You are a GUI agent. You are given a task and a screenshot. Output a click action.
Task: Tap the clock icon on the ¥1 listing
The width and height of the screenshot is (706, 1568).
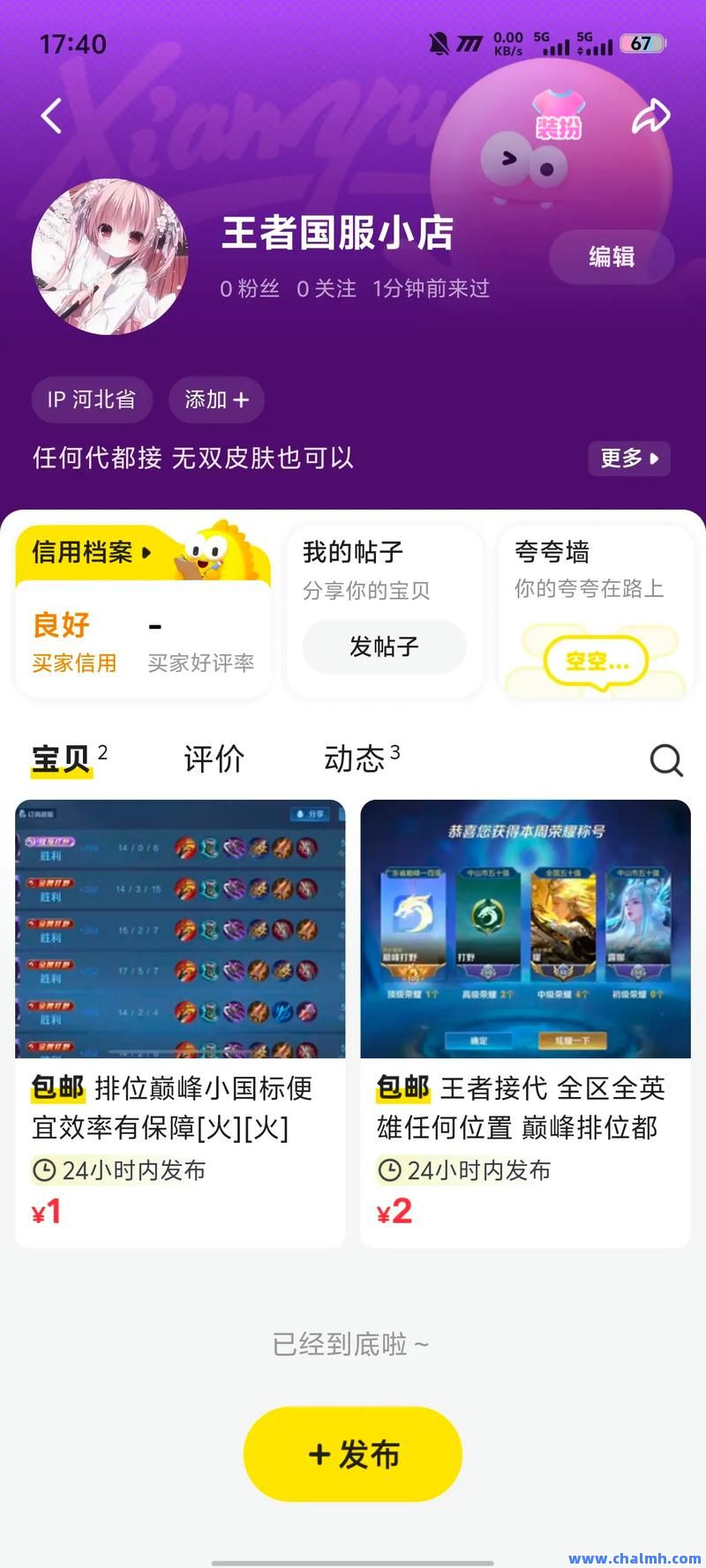point(42,1170)
